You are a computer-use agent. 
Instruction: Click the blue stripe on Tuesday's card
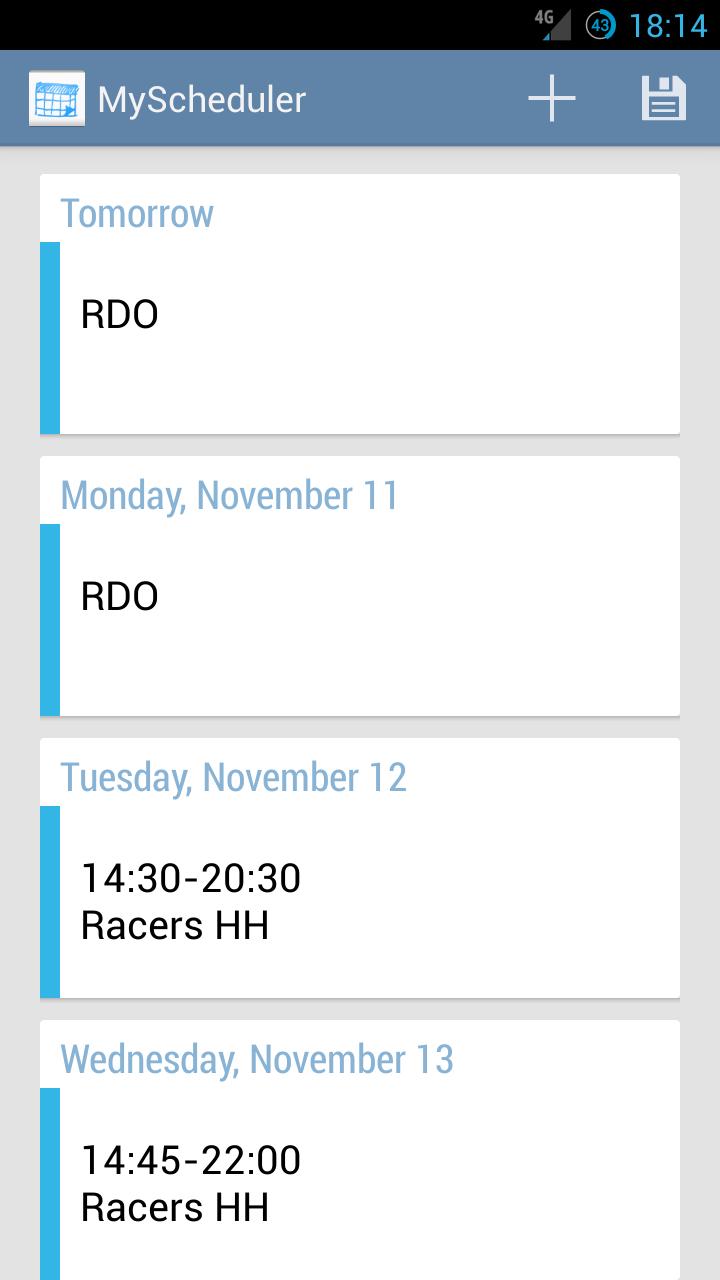click(x=48, y=900)
